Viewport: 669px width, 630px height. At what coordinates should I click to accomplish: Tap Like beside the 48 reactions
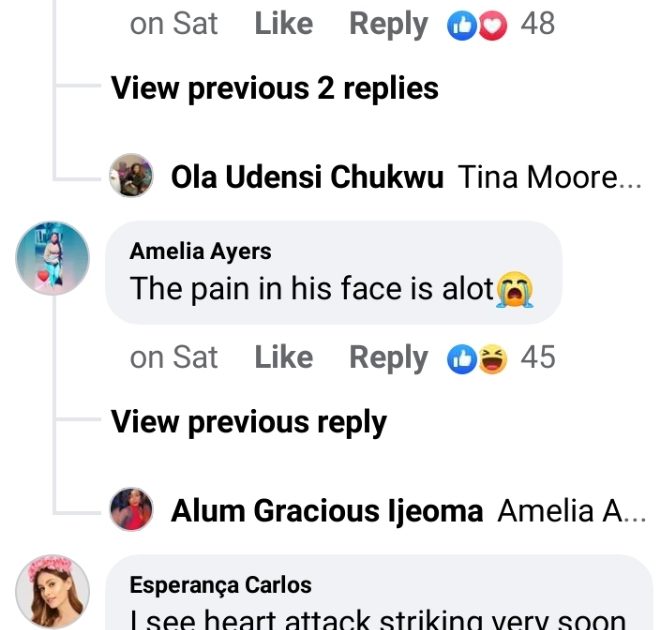click(x=283, y=23)
